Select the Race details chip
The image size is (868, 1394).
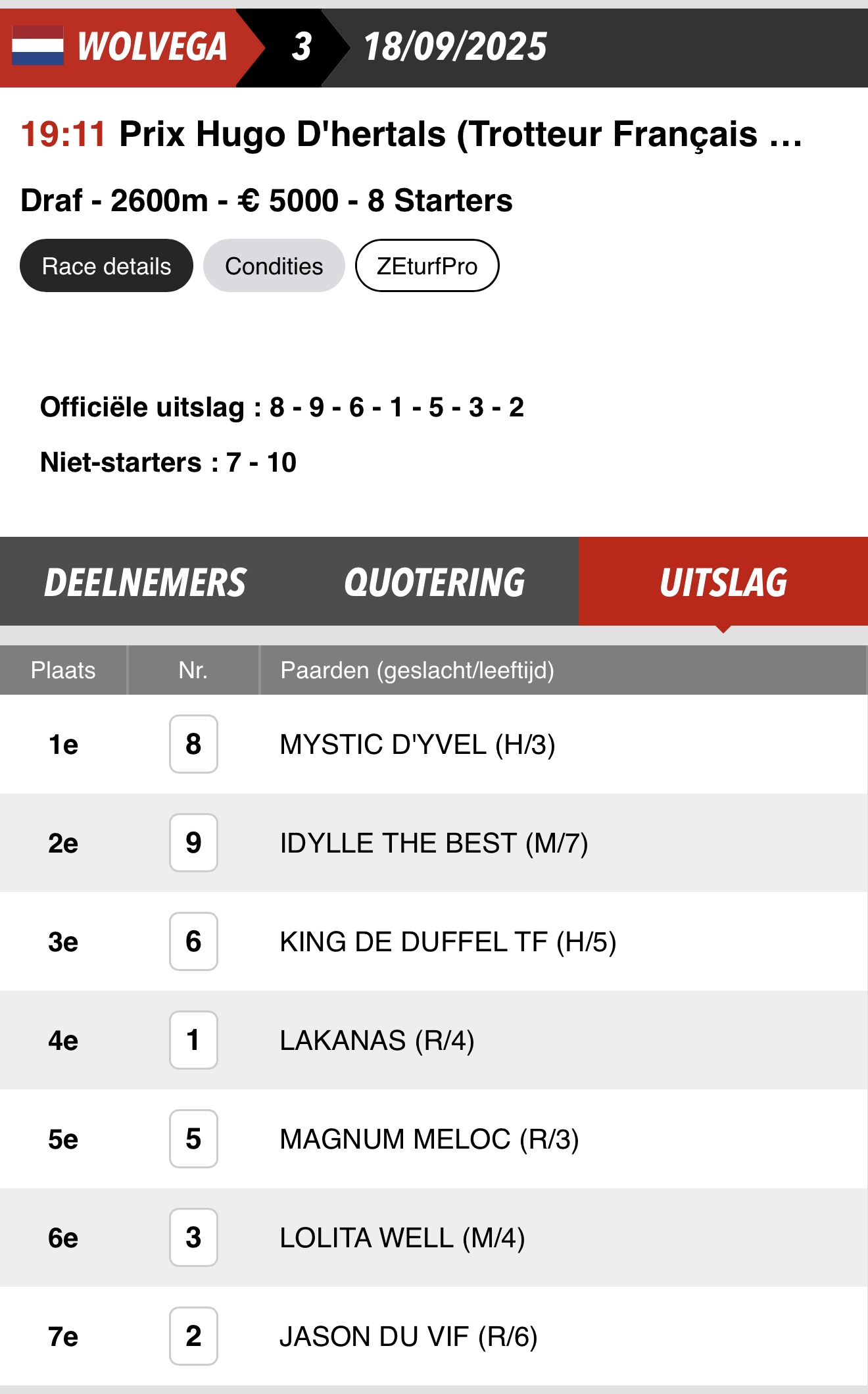[x=106, y=266]
